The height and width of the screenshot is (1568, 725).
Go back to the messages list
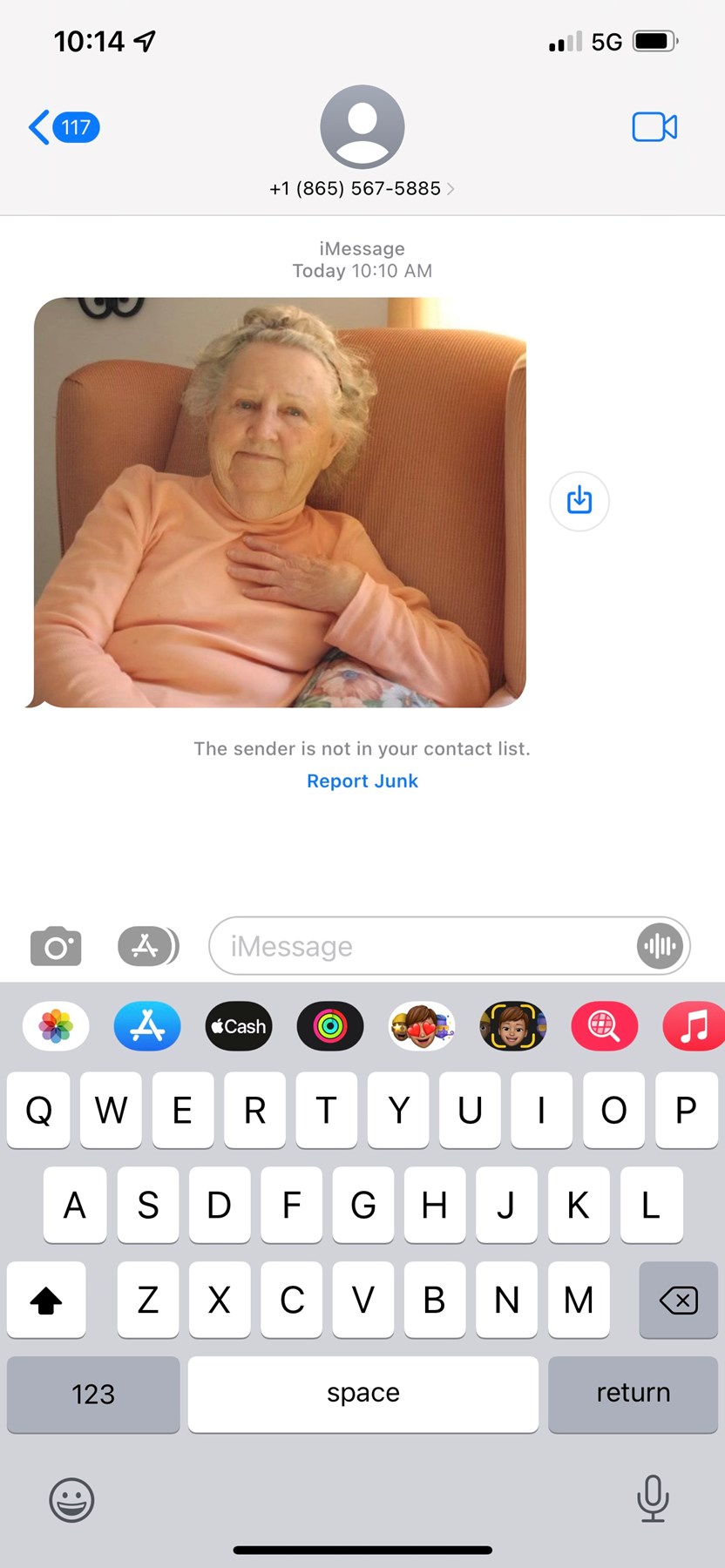(x=63, y=127)
